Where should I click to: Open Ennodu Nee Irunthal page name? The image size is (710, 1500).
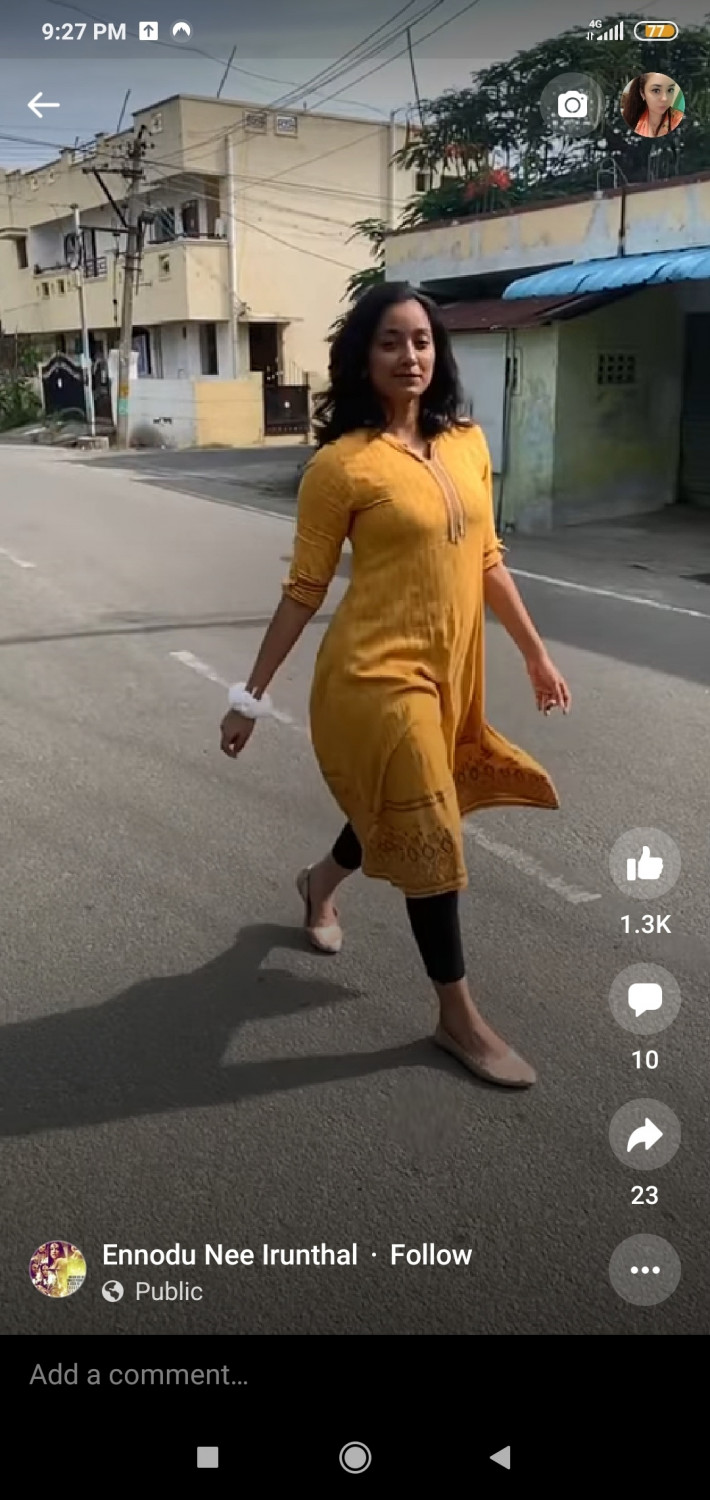230,1255
